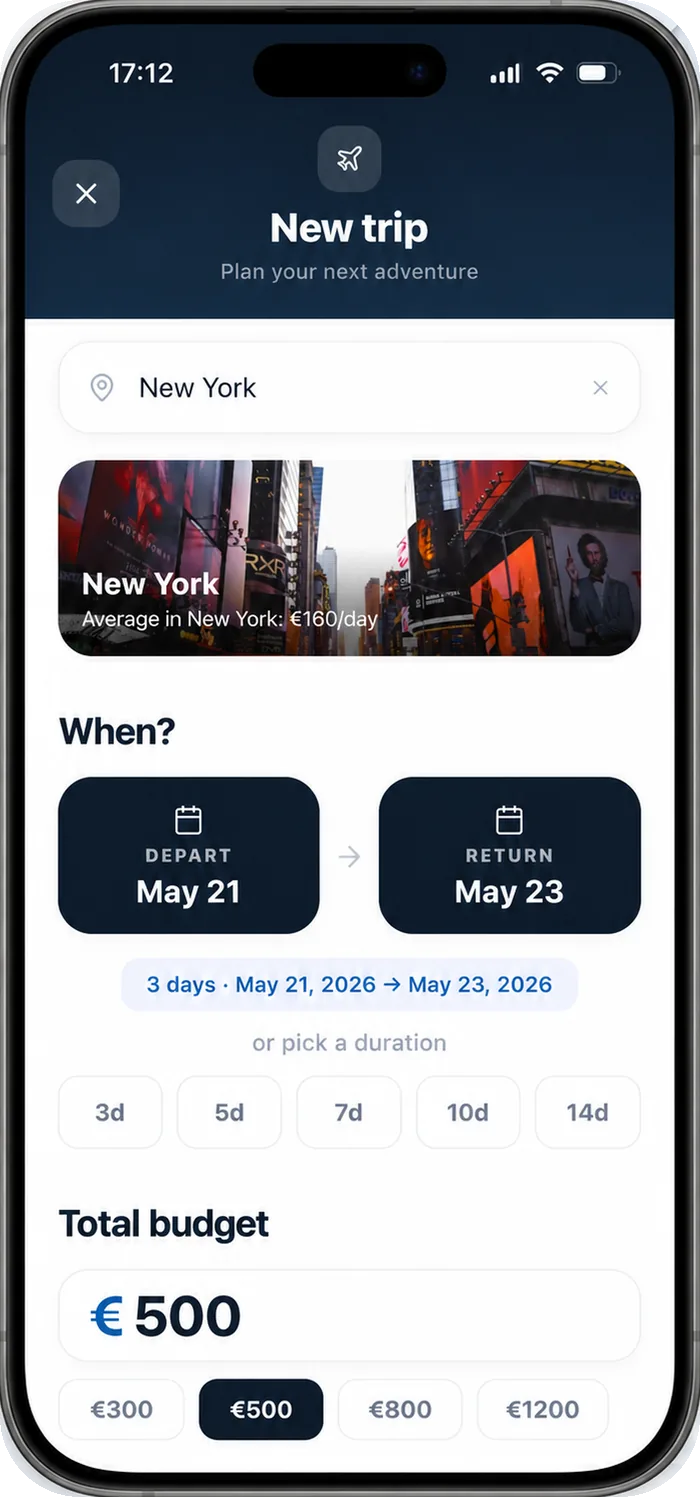
Task: Choose the 10d duration option
Action: 468,1112
